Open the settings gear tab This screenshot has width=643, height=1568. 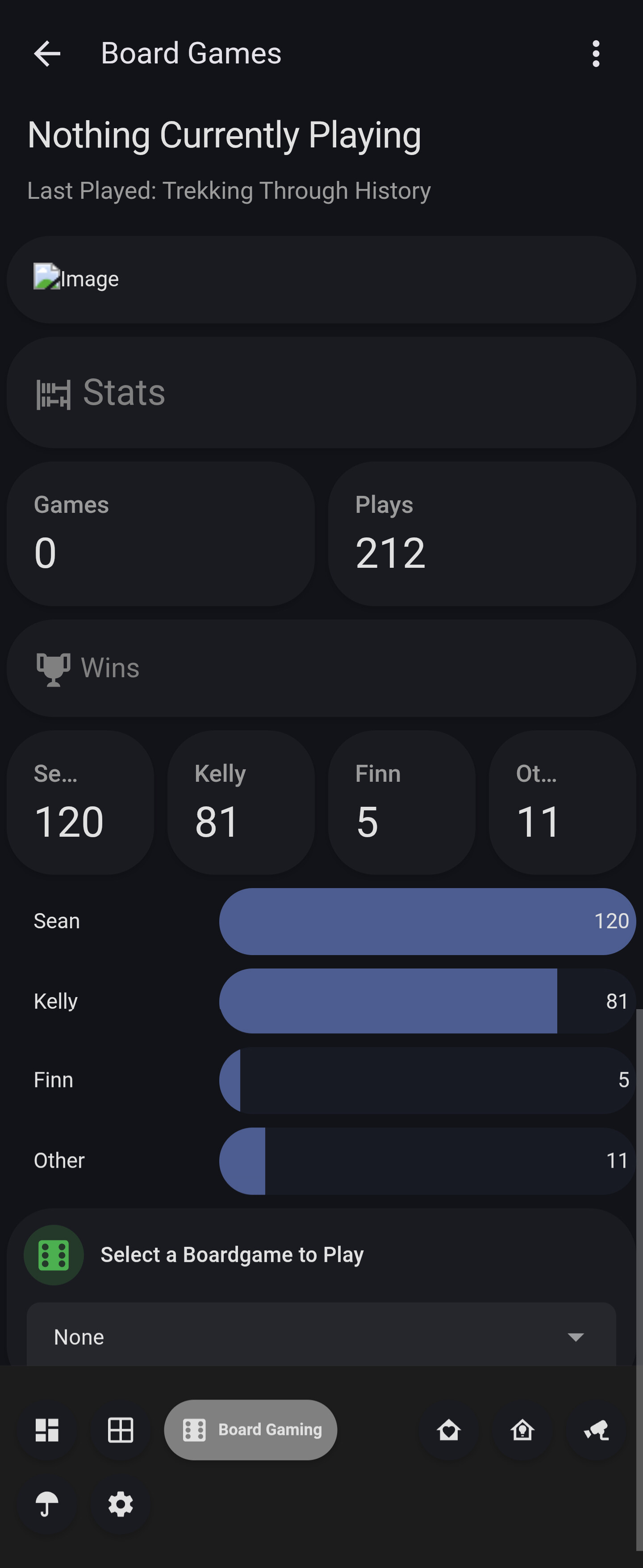pyautogui.click(x=121, y=1504)
